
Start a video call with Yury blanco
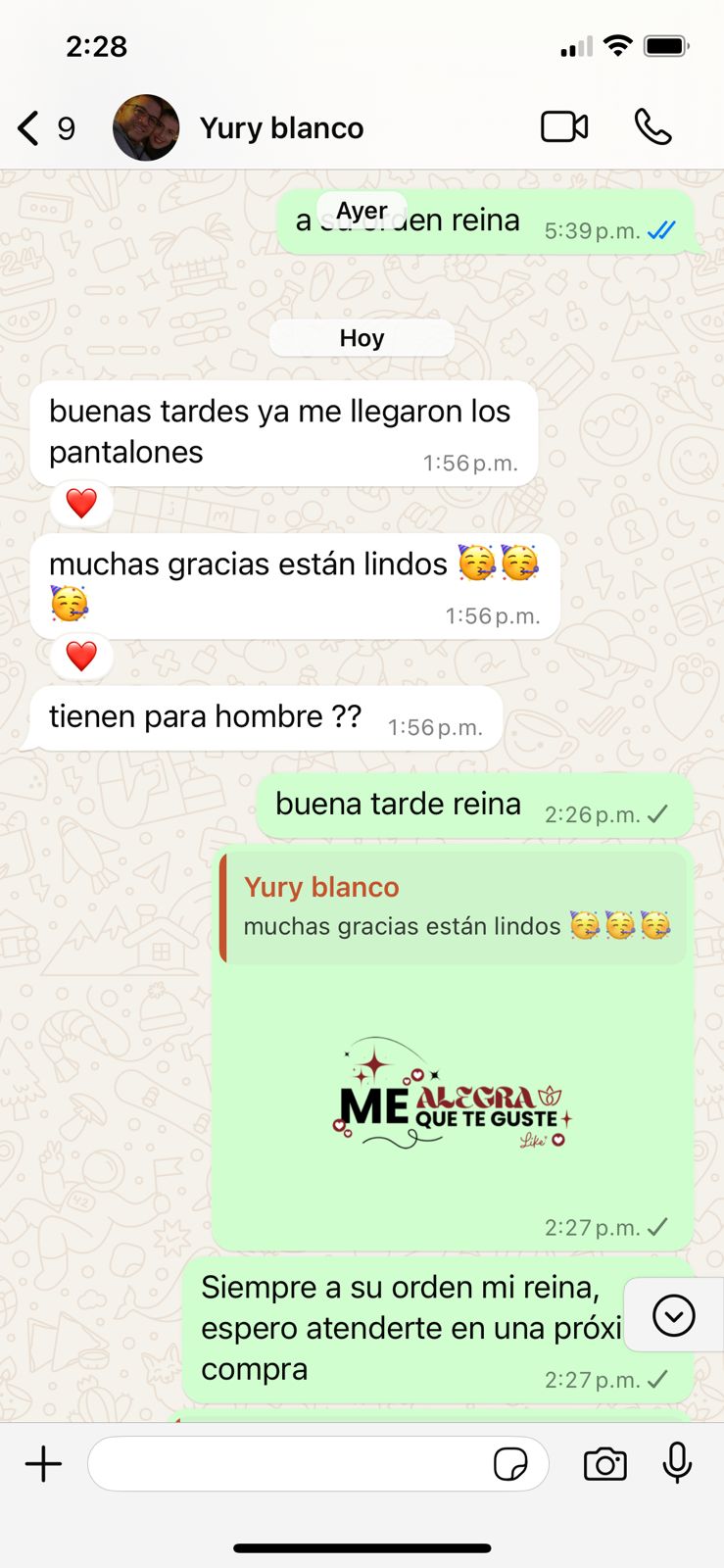[564, 126]
